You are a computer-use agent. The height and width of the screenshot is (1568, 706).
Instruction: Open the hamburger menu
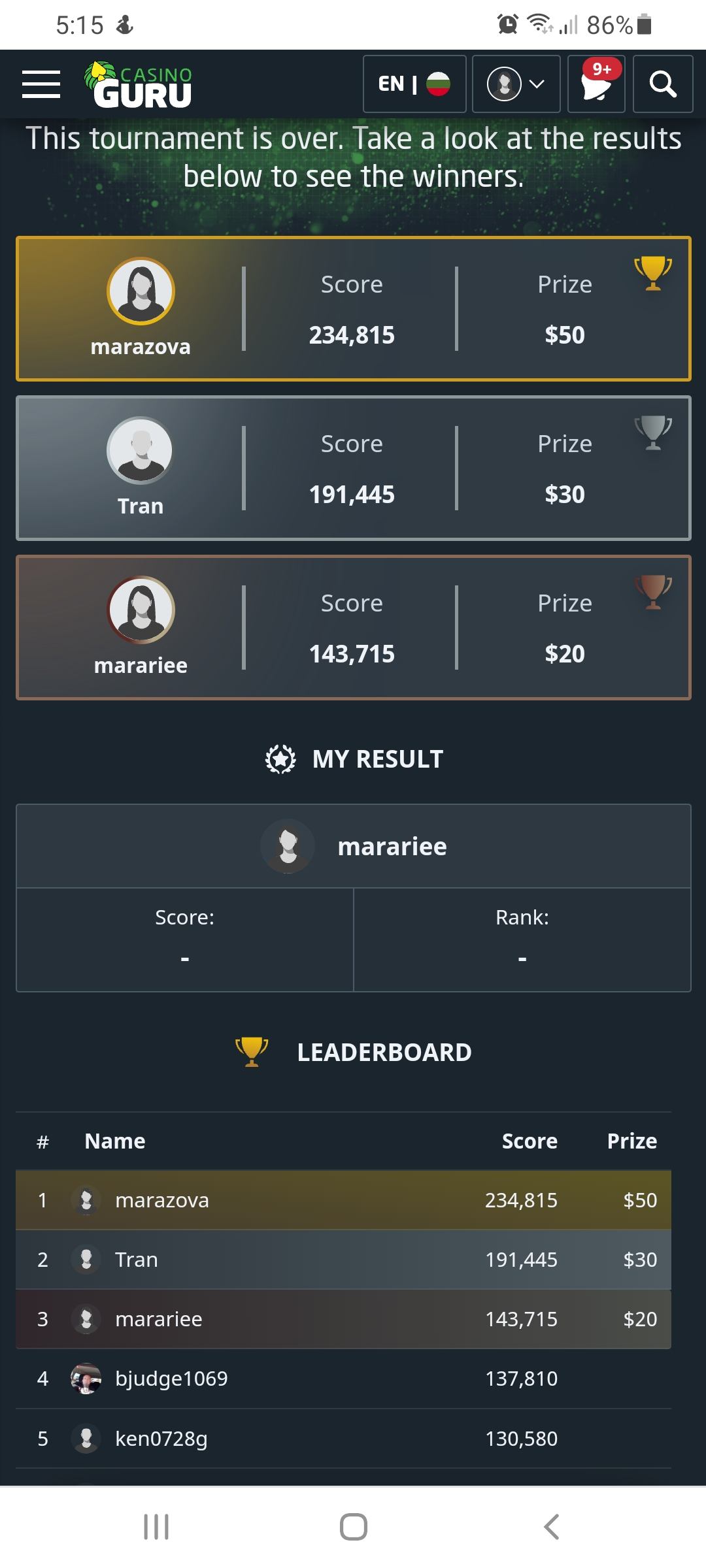[41, 85]
